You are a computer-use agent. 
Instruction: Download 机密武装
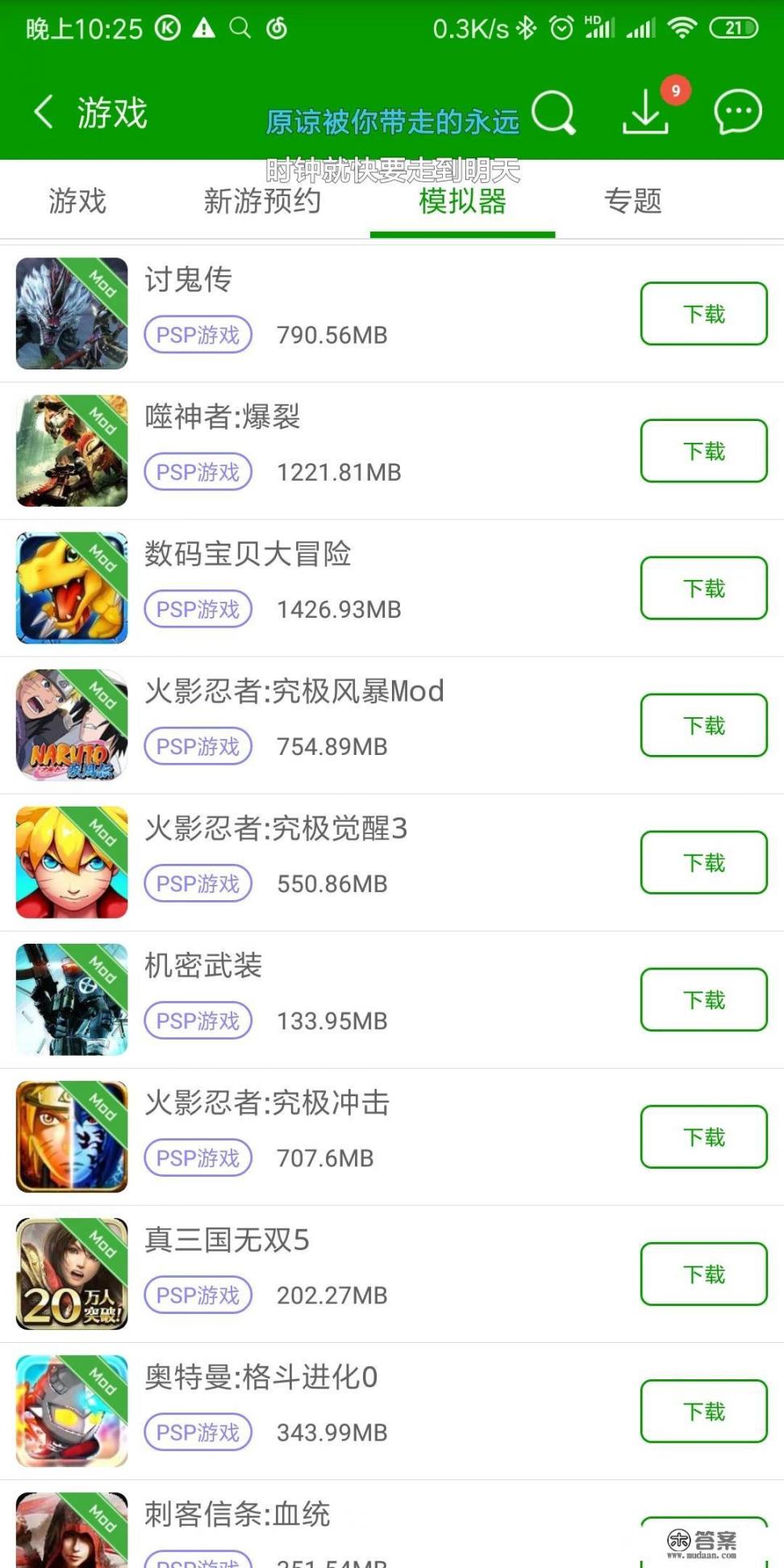click(x=703, y=999)
